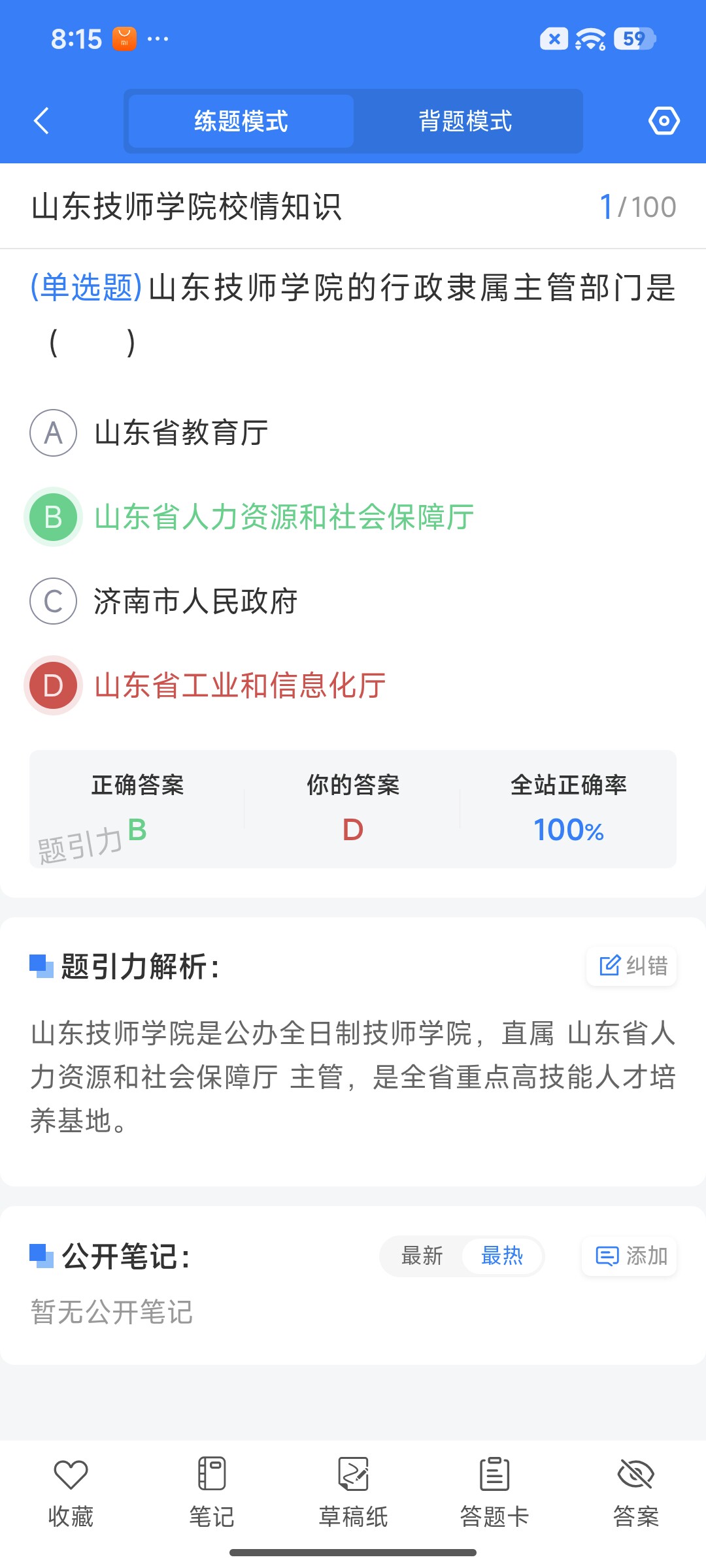The image size is (706, 1568).
Task: Sort public notes by 最热
Action: click(x=502, y=1256)
